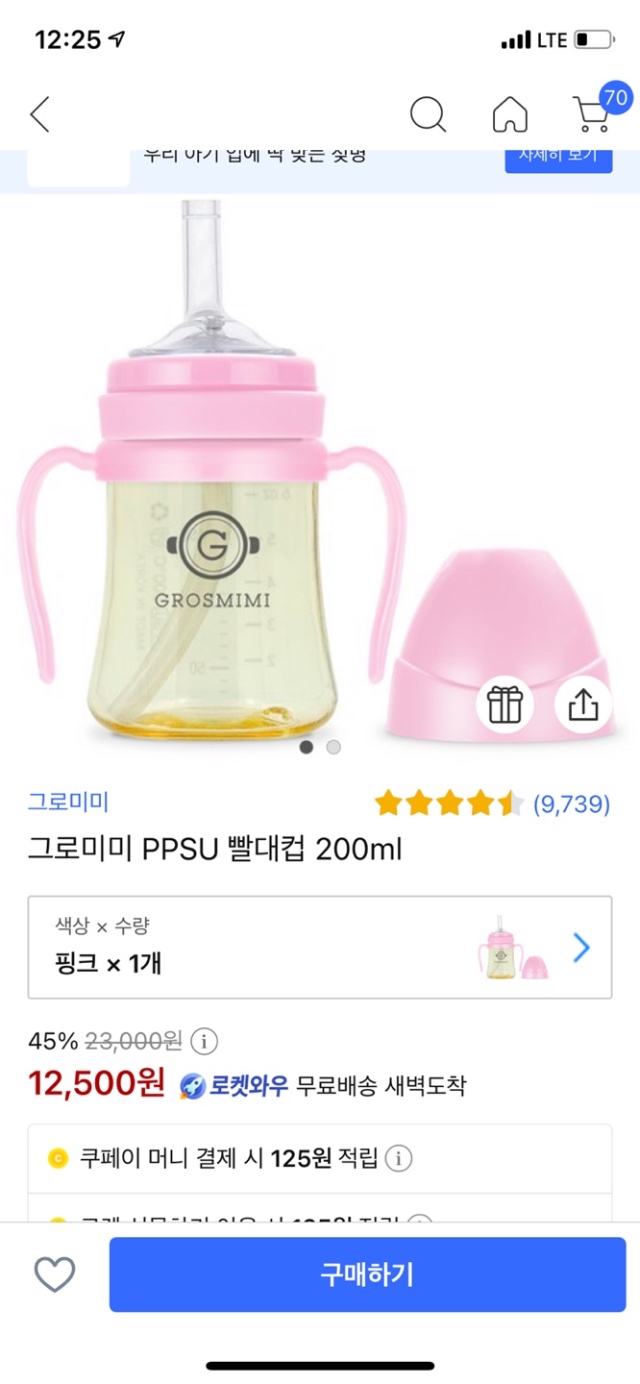Open the 그로미미 brand link
Screen dimensions: 640x1384
point(68,801)
